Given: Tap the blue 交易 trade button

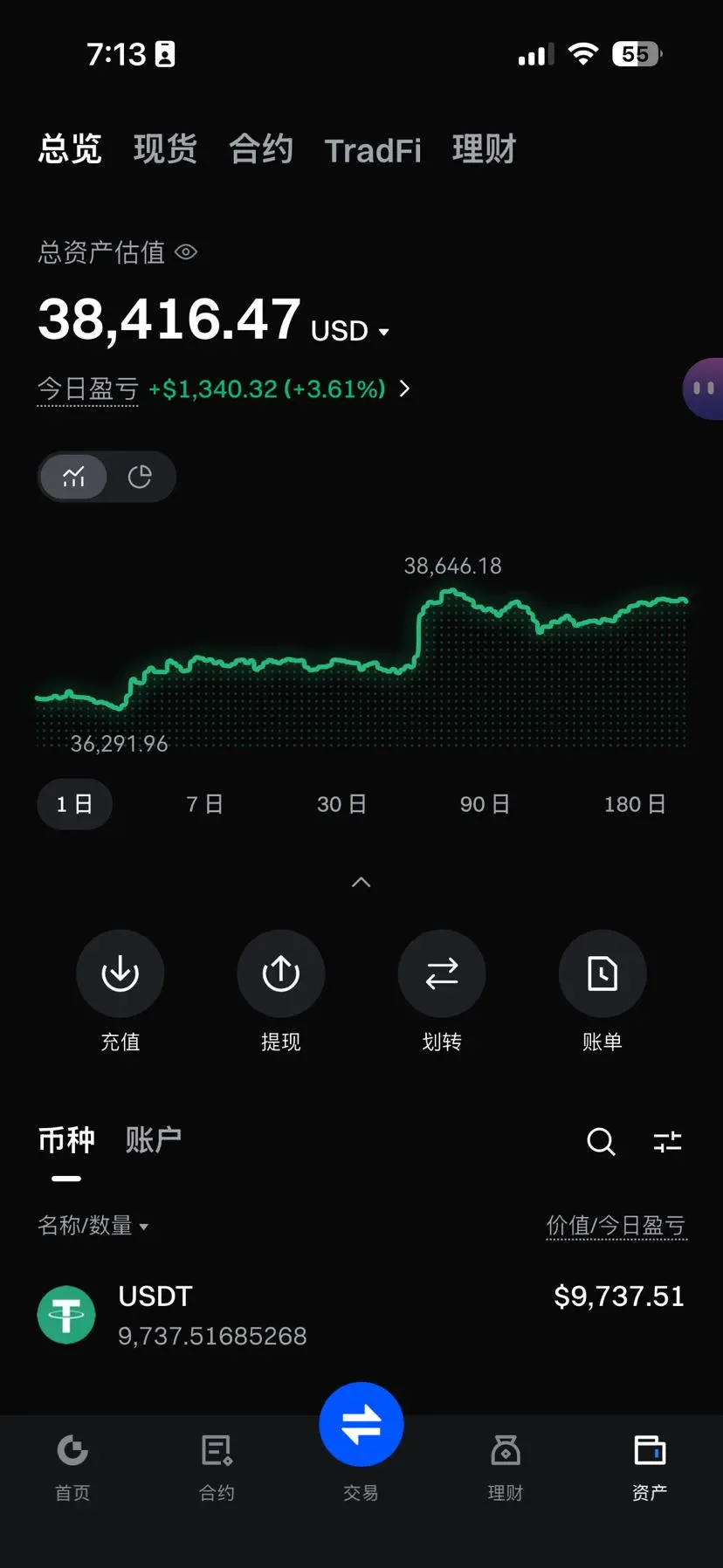Looking at the screenshot, I should 361,1424.
